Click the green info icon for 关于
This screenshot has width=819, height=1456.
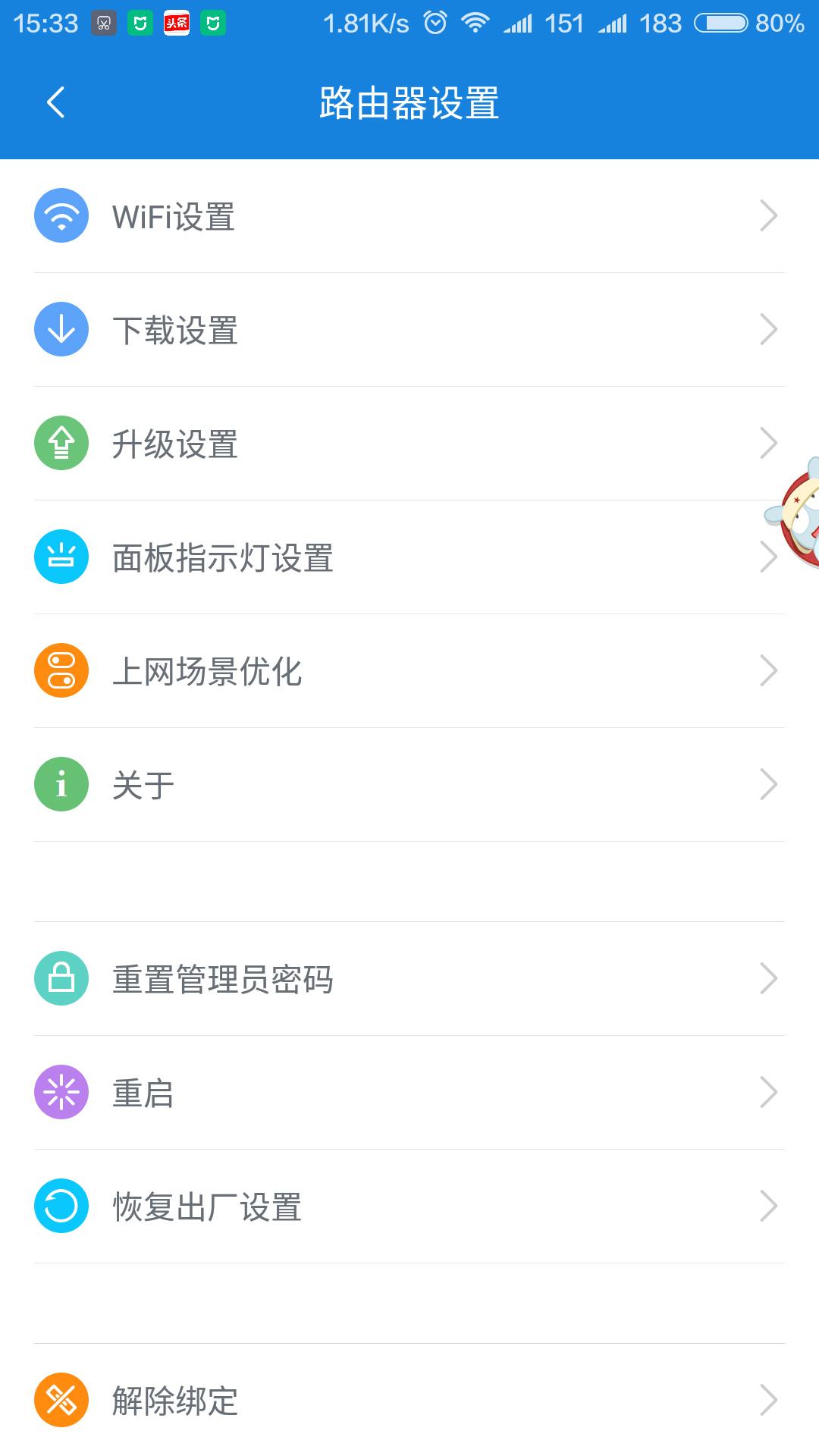click(x=61, y=785)
